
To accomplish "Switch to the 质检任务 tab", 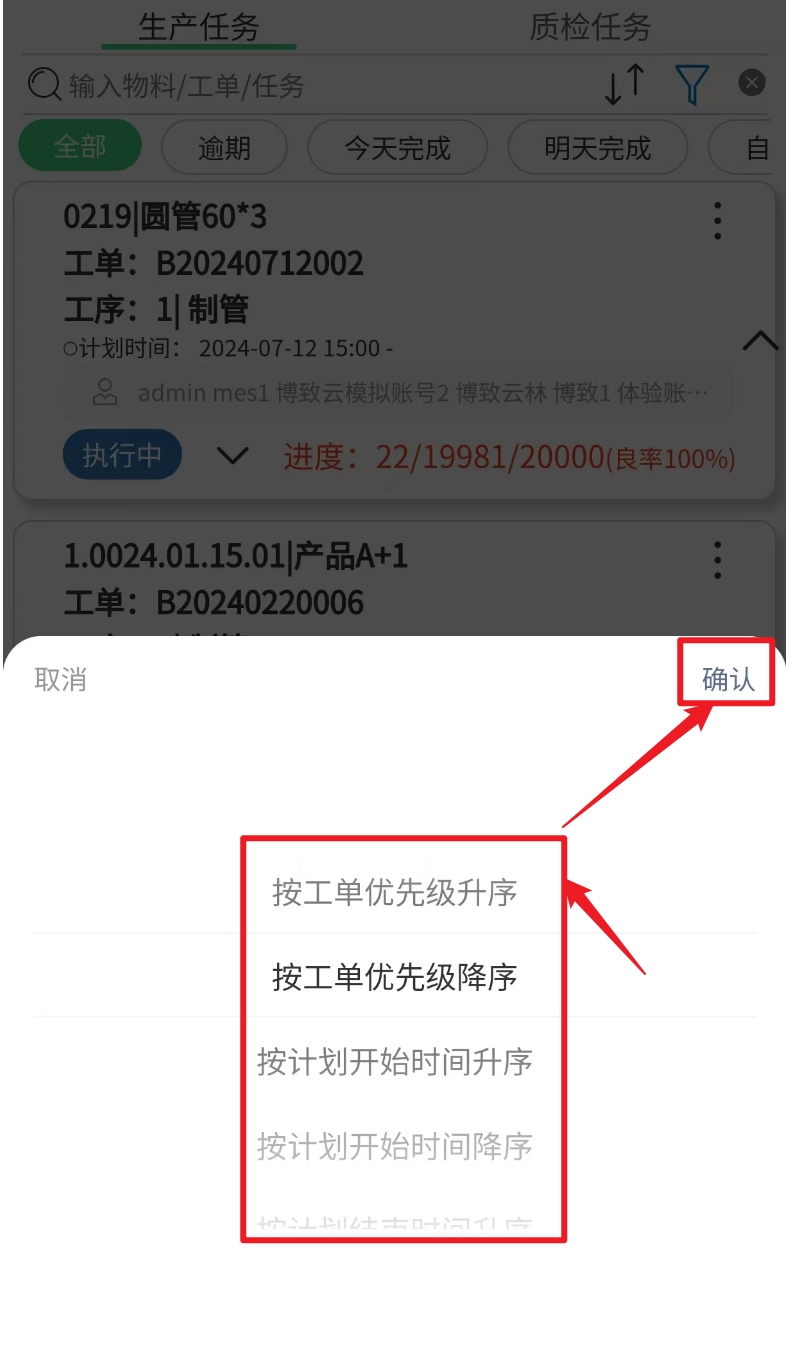I will pos(590,27).
